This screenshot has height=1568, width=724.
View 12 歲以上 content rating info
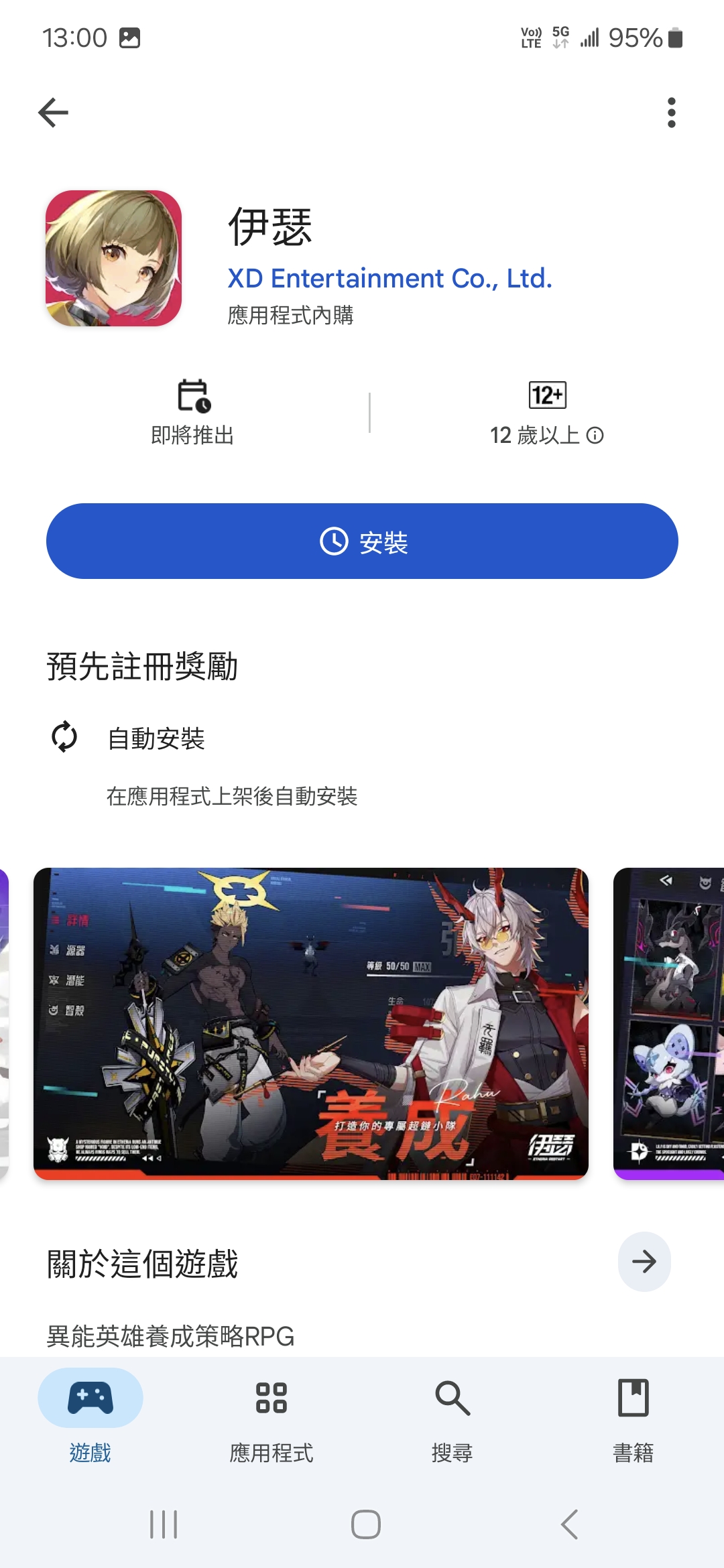coord(547,436)
